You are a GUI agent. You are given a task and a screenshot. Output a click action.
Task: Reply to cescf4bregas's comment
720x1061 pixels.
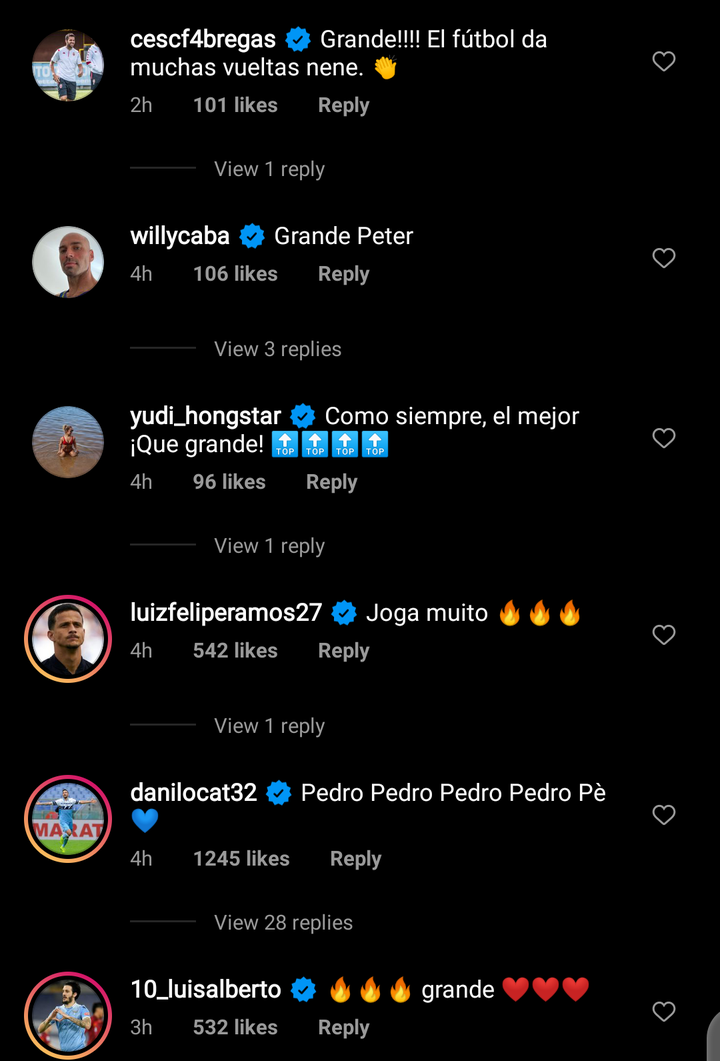point(343,105)
